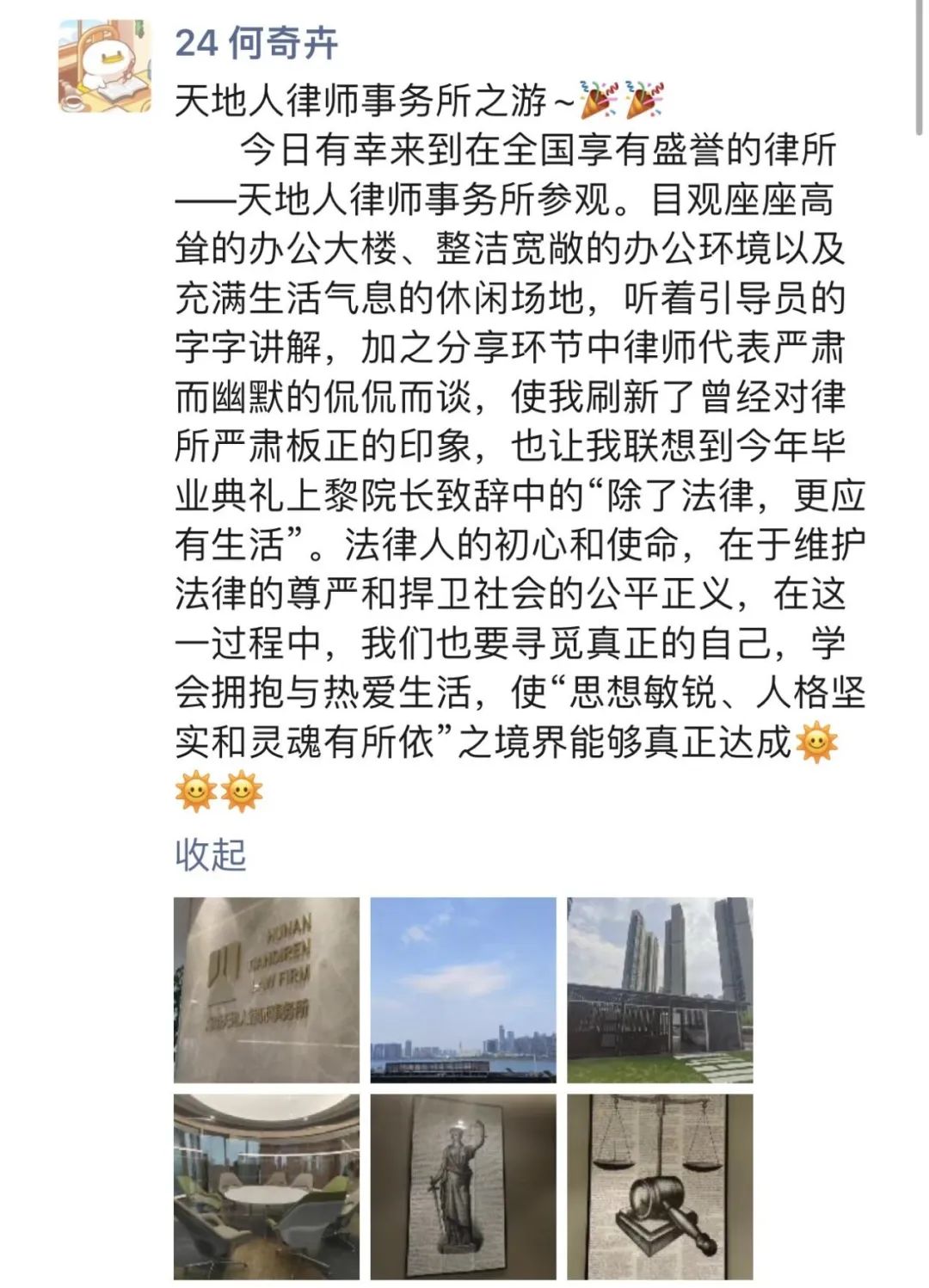Open the law firm logo wall photo
The image size is (929, 1288).
267,989
